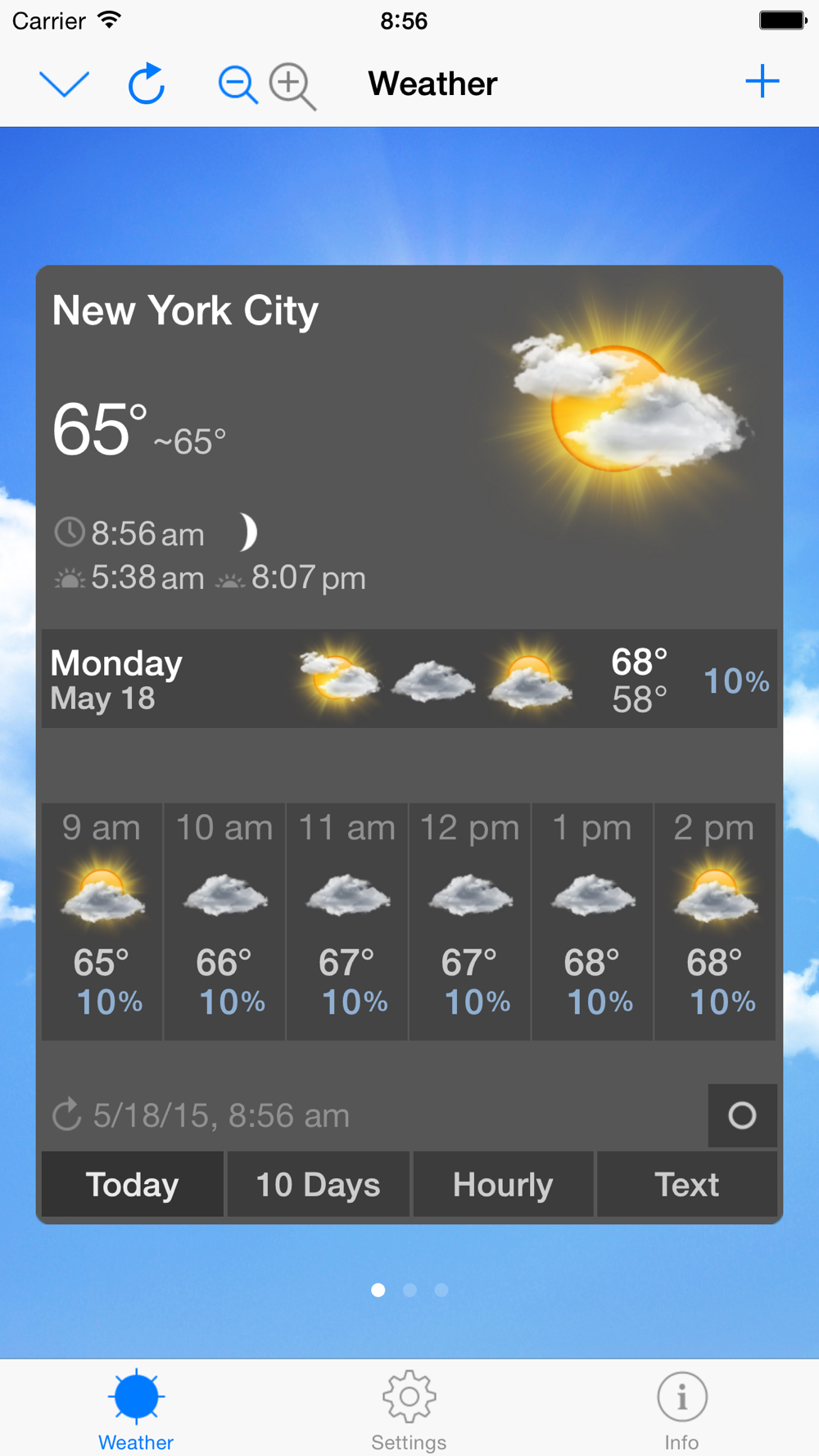Refresh the weather data
Viewport: 819px width, 1456px height.
[147, 84]
